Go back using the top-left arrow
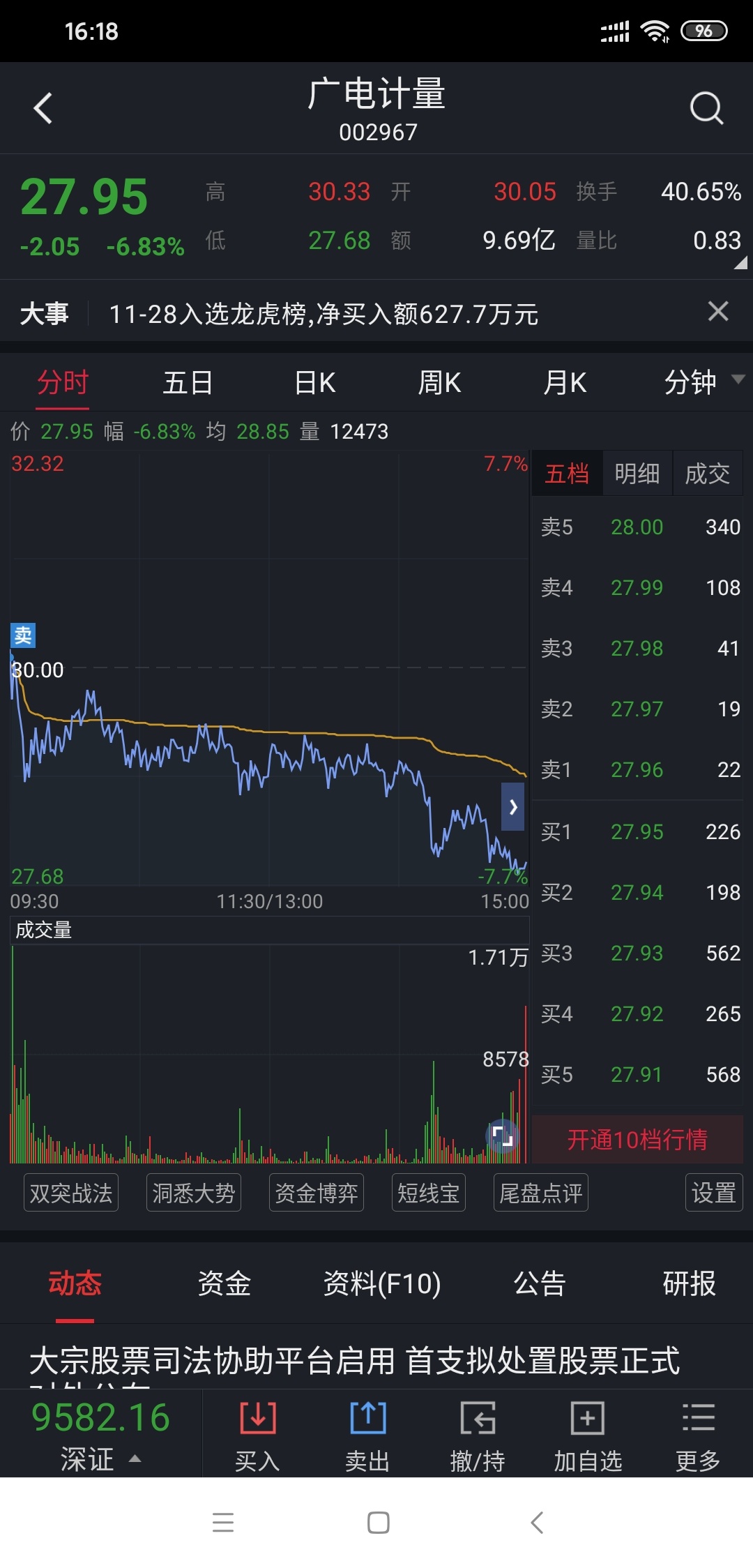Screen dimensions: 753x1568 point(43,108)
